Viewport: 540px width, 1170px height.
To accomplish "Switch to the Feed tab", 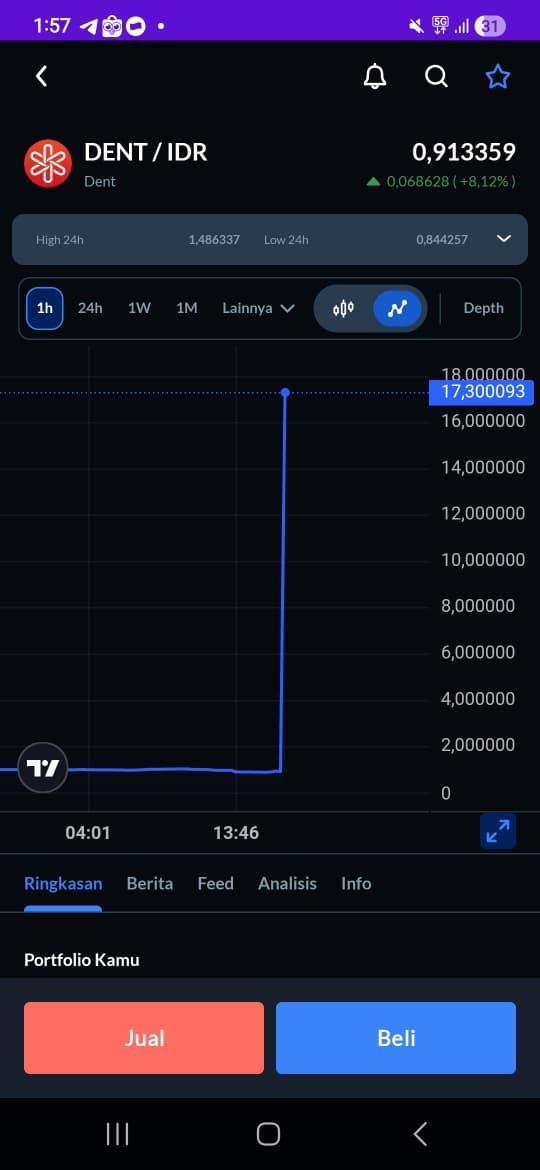I will click(x=216, y=883).
